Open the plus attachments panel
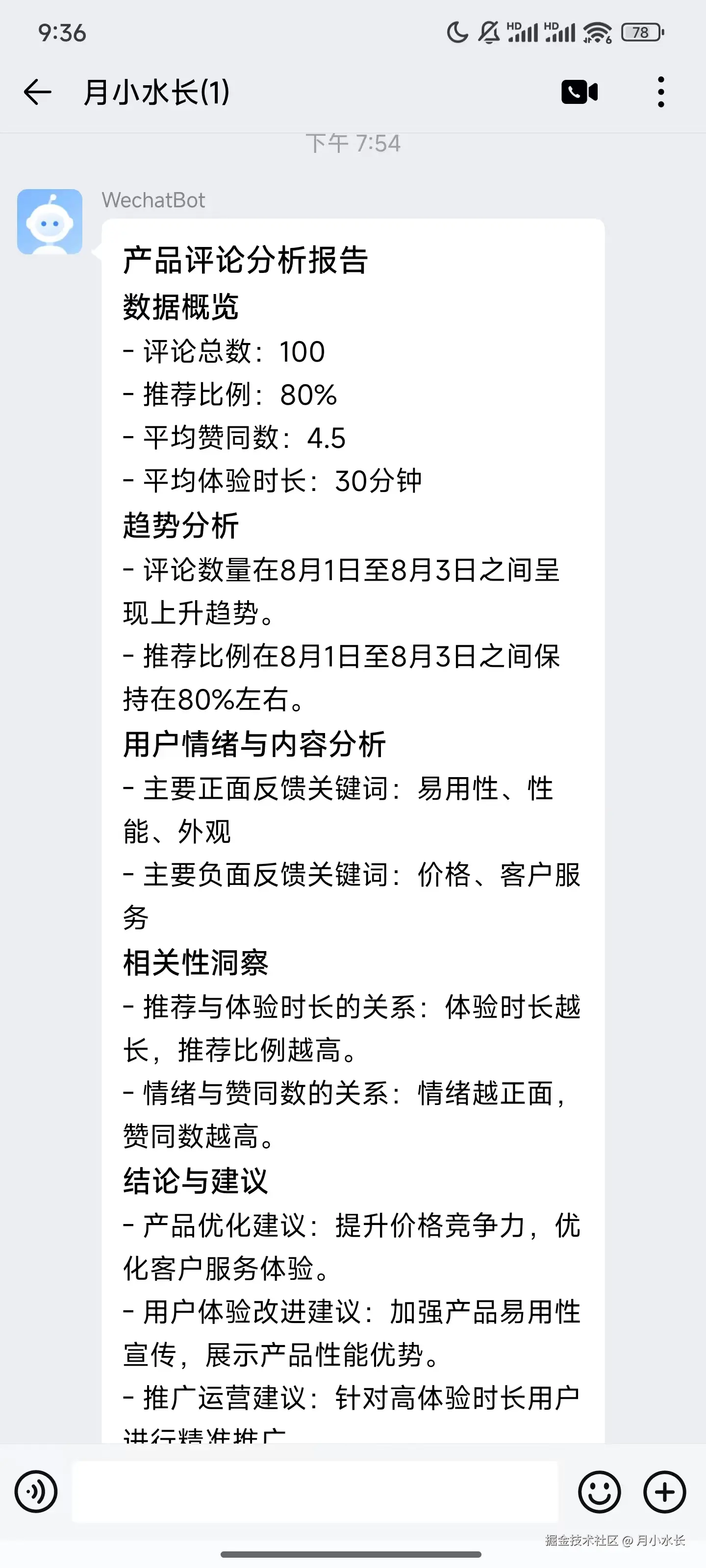The width and height of the screenshot is (706, 1568). (665, 1492)
